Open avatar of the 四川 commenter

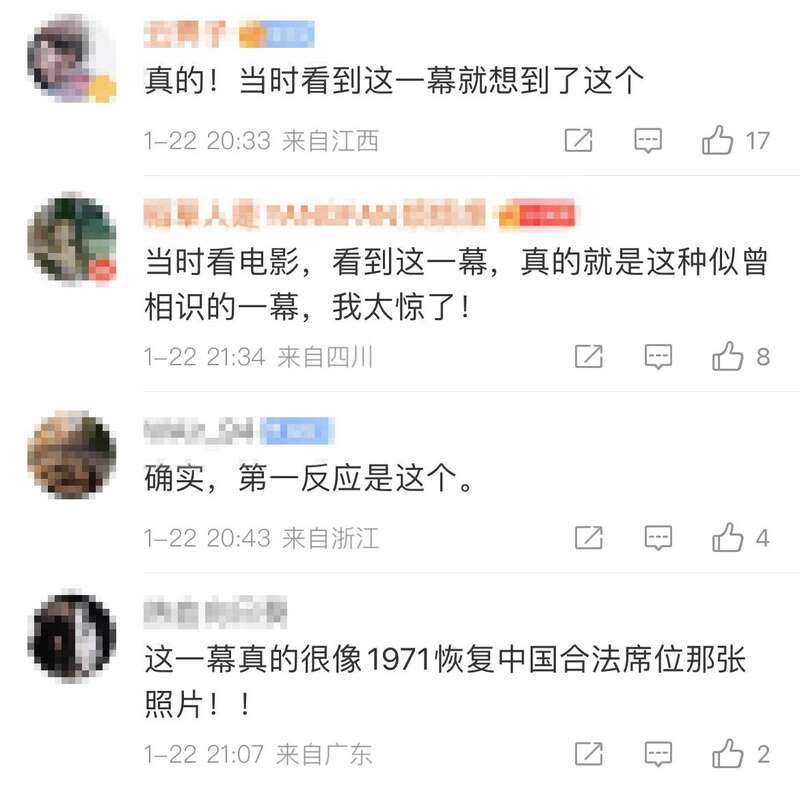point(70,239)
